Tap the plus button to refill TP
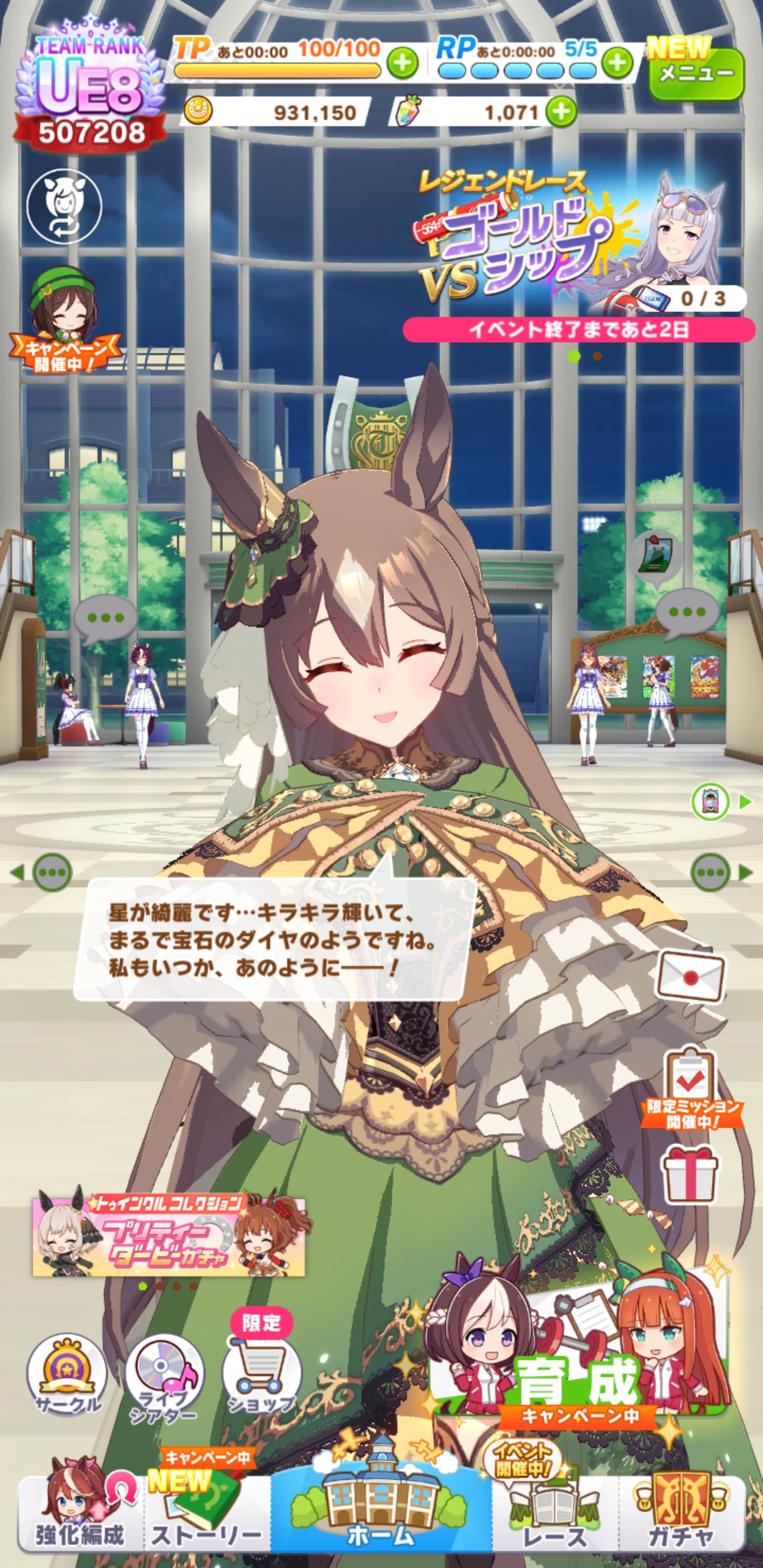This screenshot has height=1568, width=763. tap(403, 64)
